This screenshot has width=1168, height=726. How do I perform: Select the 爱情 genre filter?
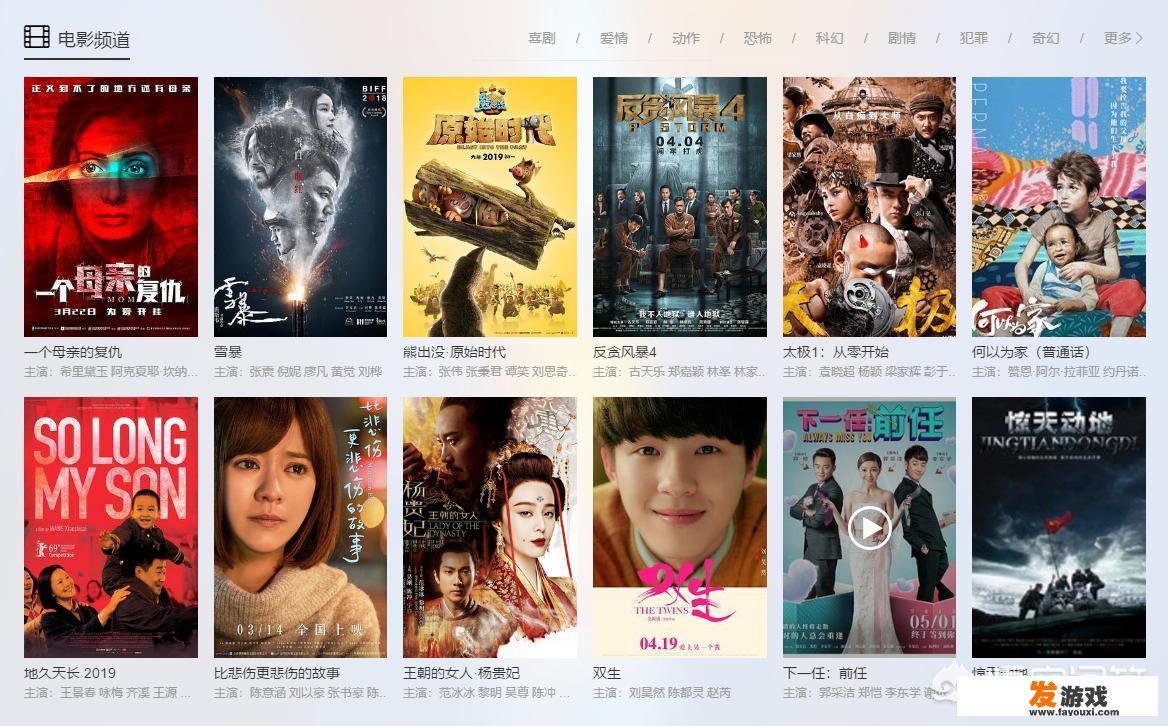pyautogui.click(x=613, y=38)
